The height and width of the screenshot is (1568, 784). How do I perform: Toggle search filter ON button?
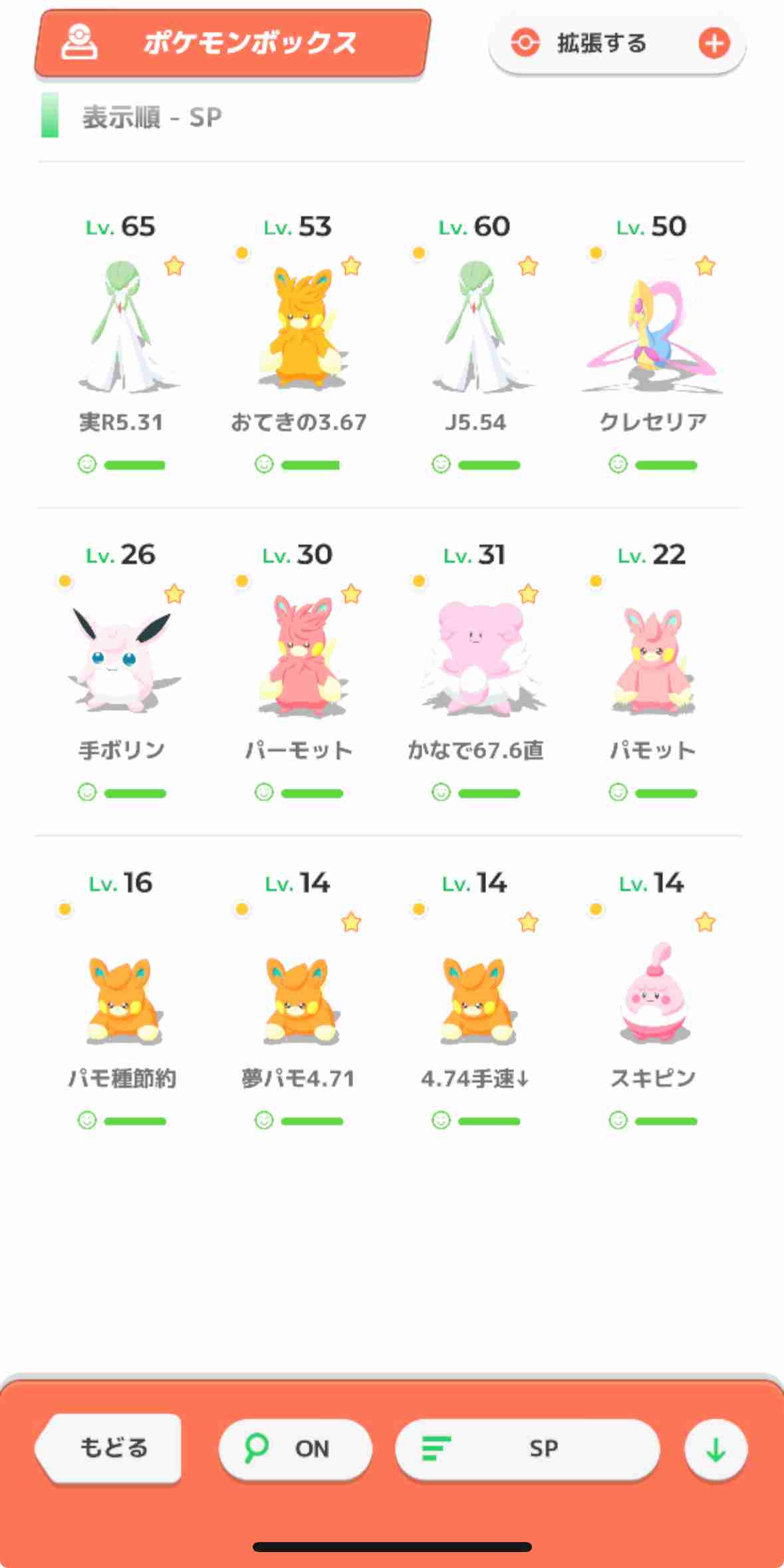[295, 1449]
